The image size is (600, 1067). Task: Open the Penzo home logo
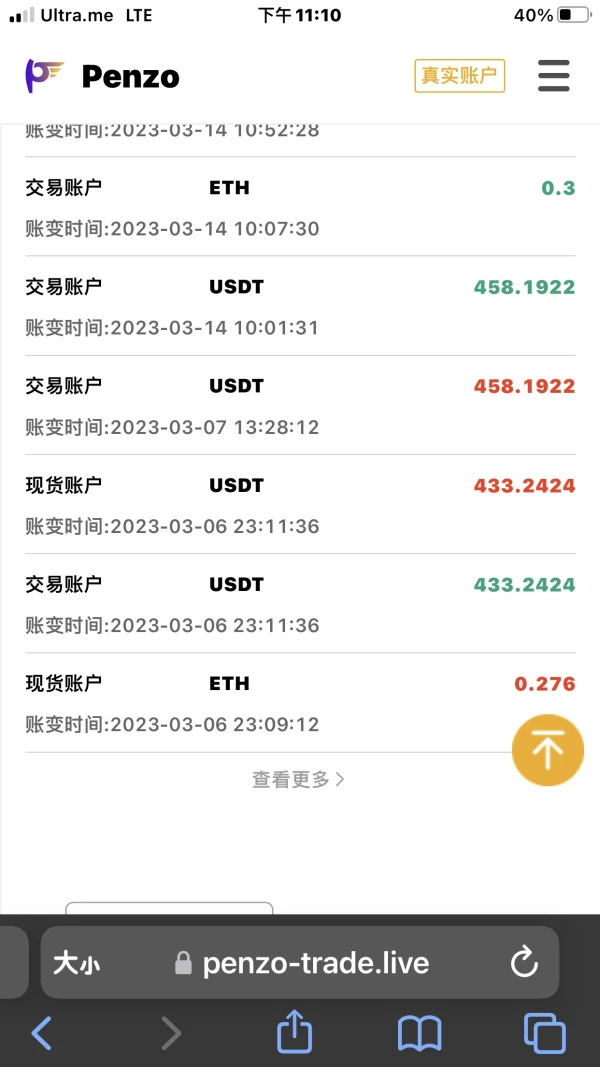click(103, 76)
